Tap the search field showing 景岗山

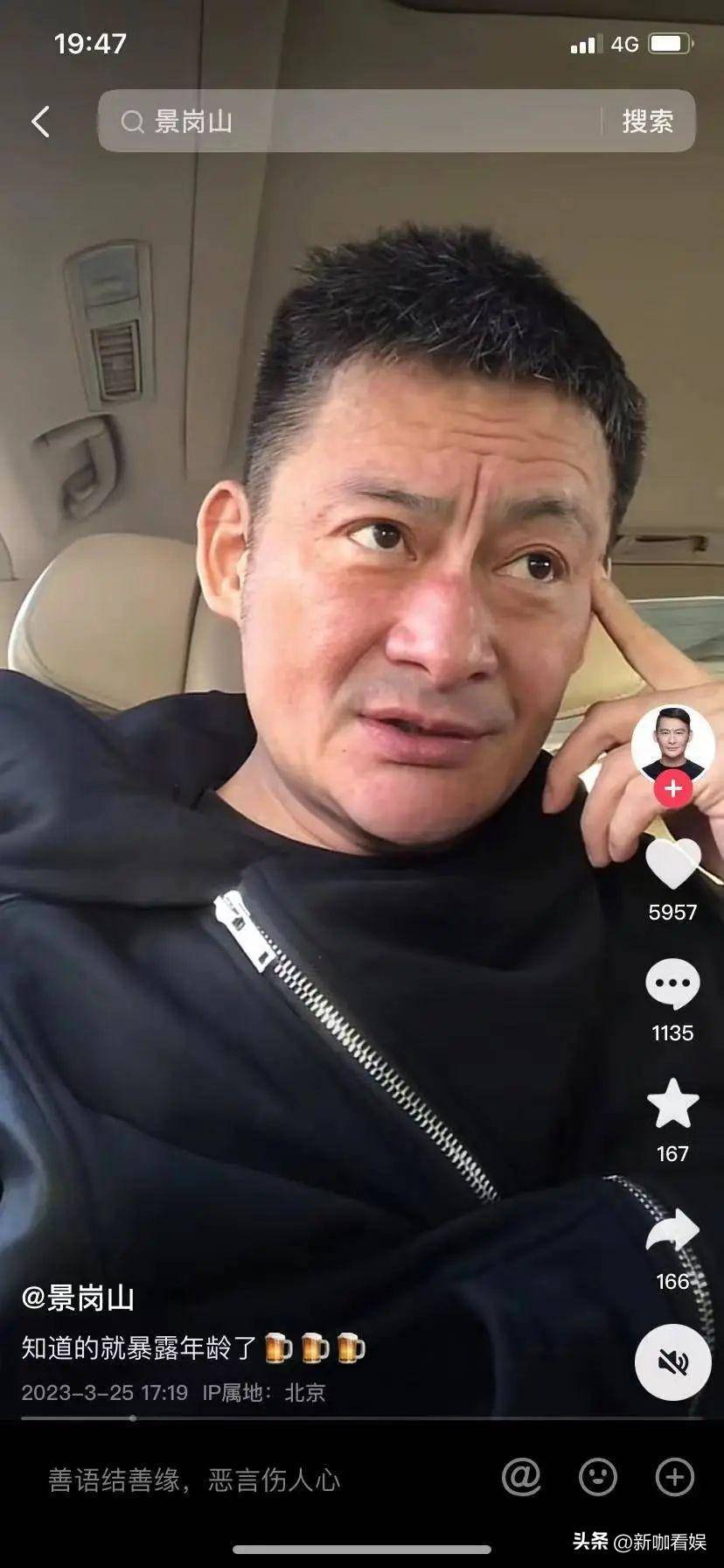[x=350, y=122]
